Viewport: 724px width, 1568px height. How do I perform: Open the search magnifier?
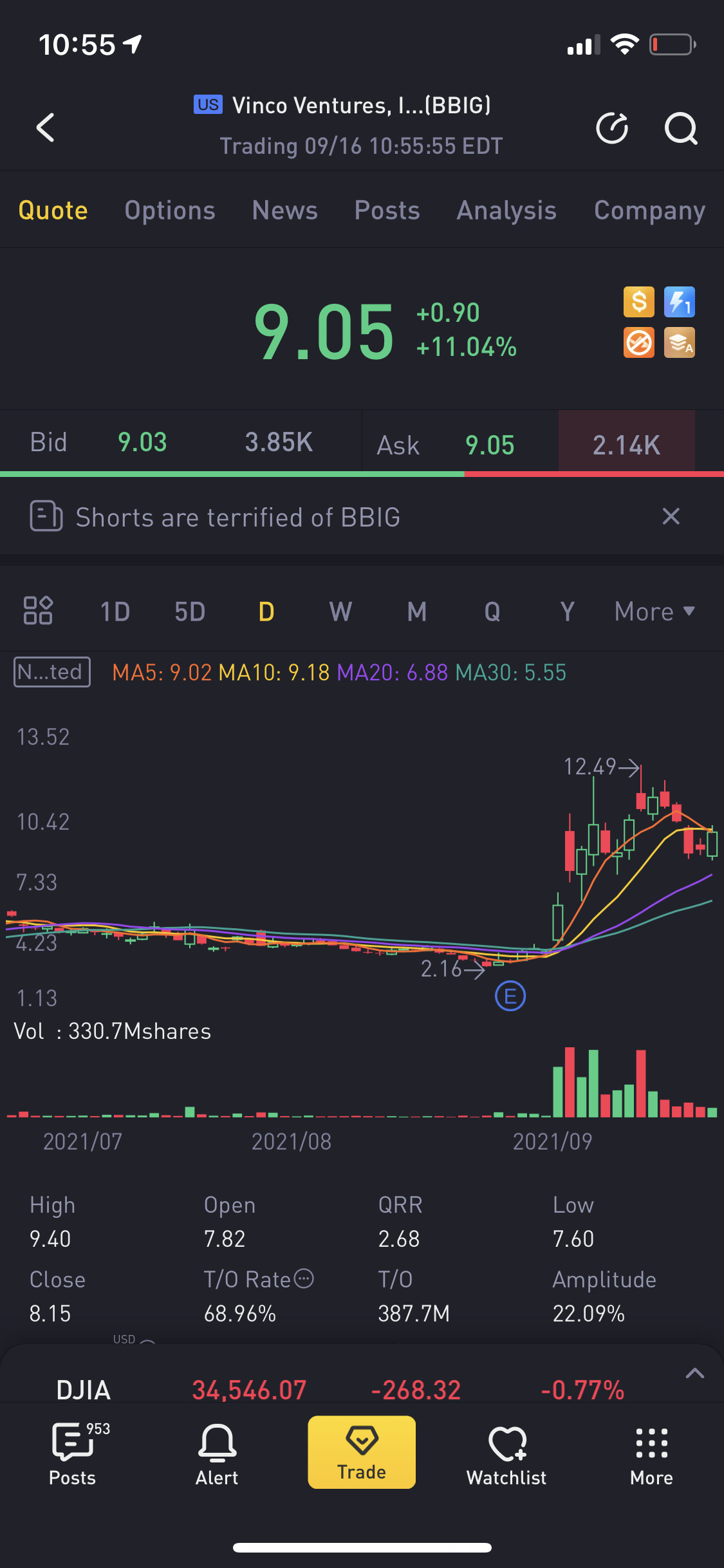(680, 128)
